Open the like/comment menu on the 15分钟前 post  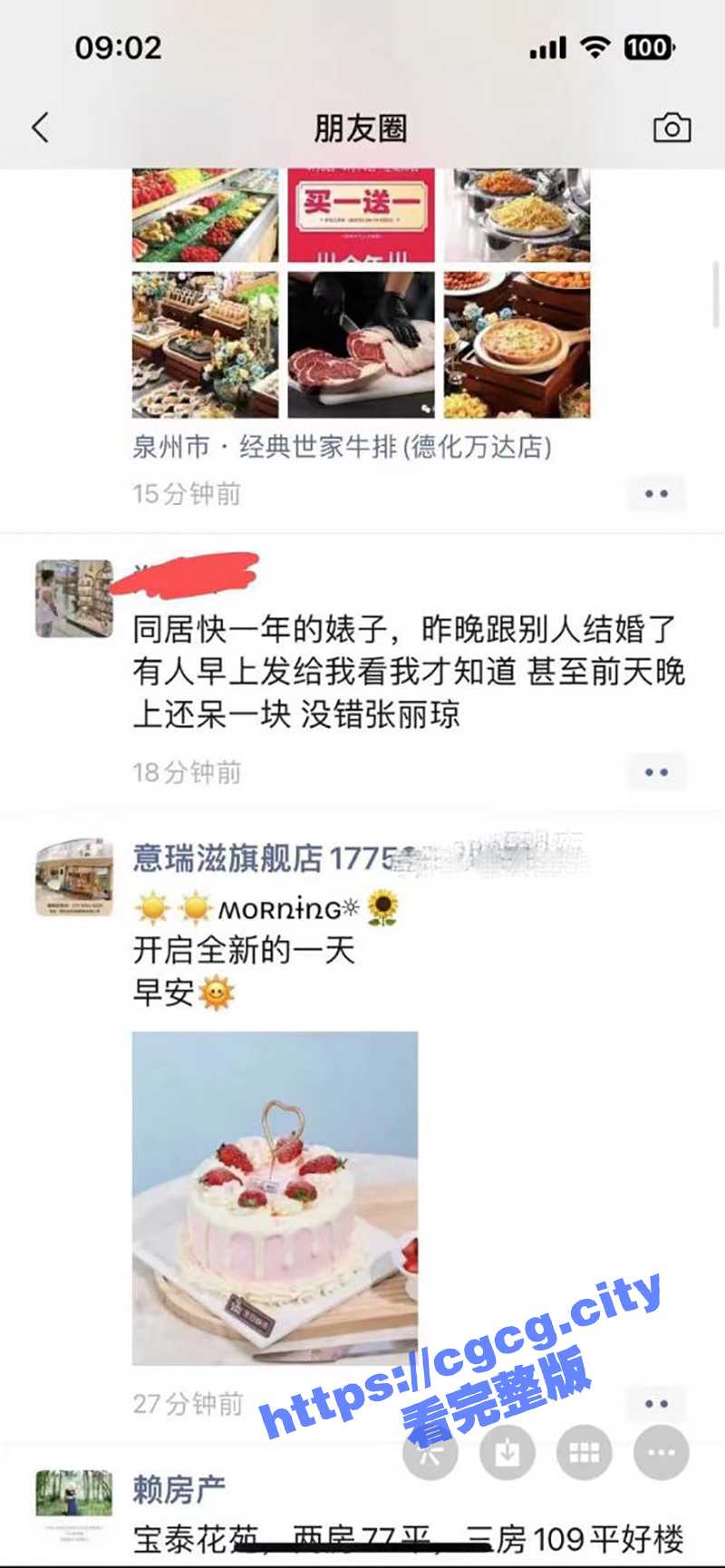click(656, 494)
